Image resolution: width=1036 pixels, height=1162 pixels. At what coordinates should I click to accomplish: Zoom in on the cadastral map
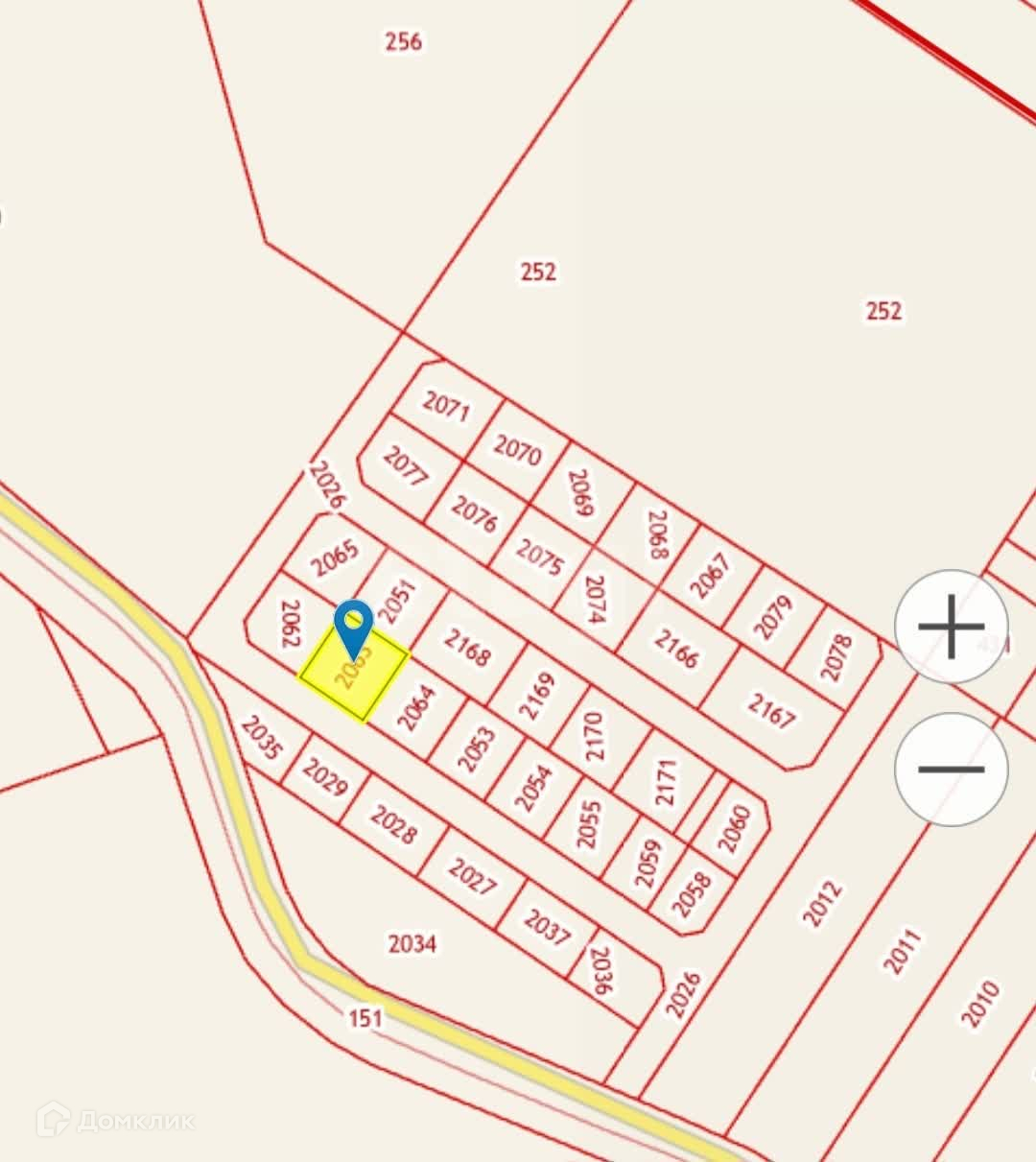951,627
